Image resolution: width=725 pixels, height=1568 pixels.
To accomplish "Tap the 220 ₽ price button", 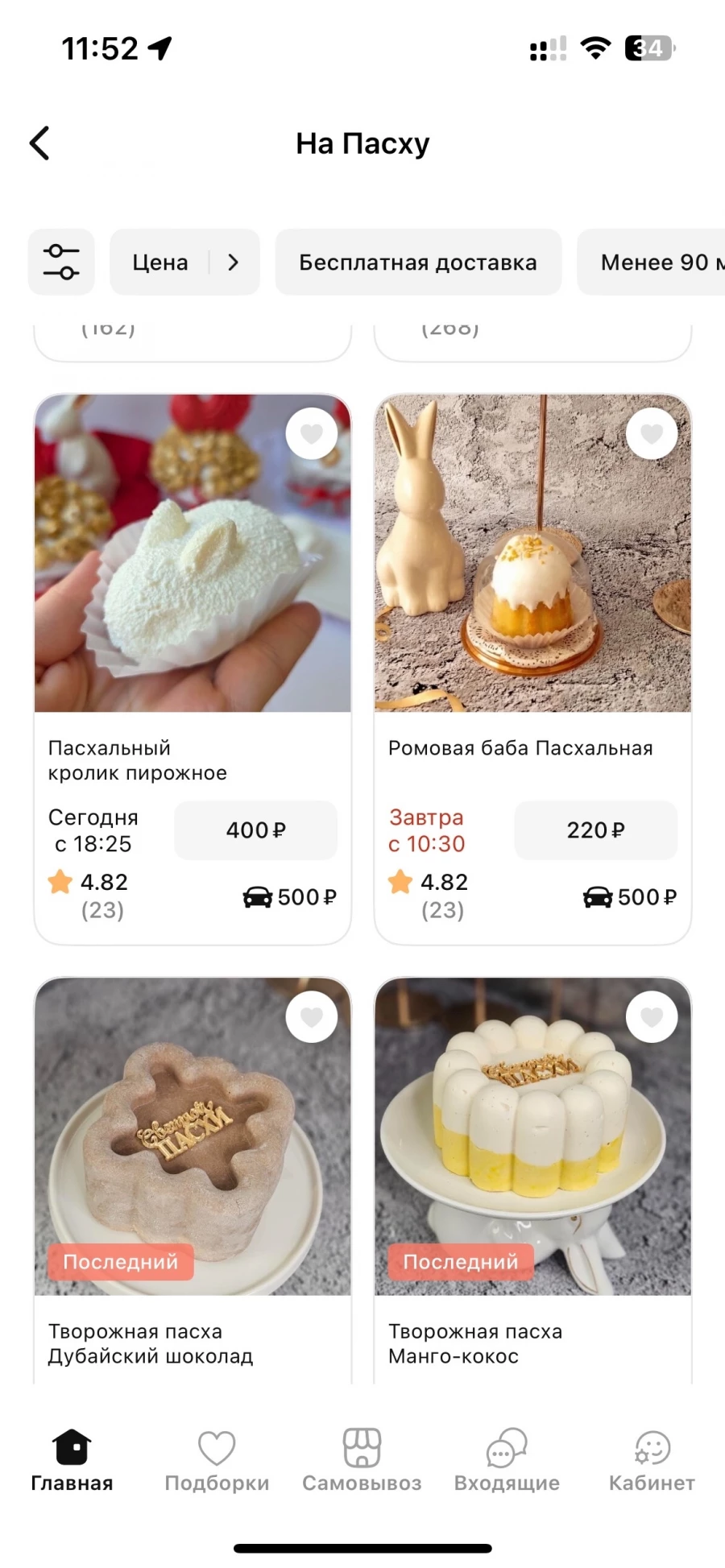I will (x=595, y=830).
